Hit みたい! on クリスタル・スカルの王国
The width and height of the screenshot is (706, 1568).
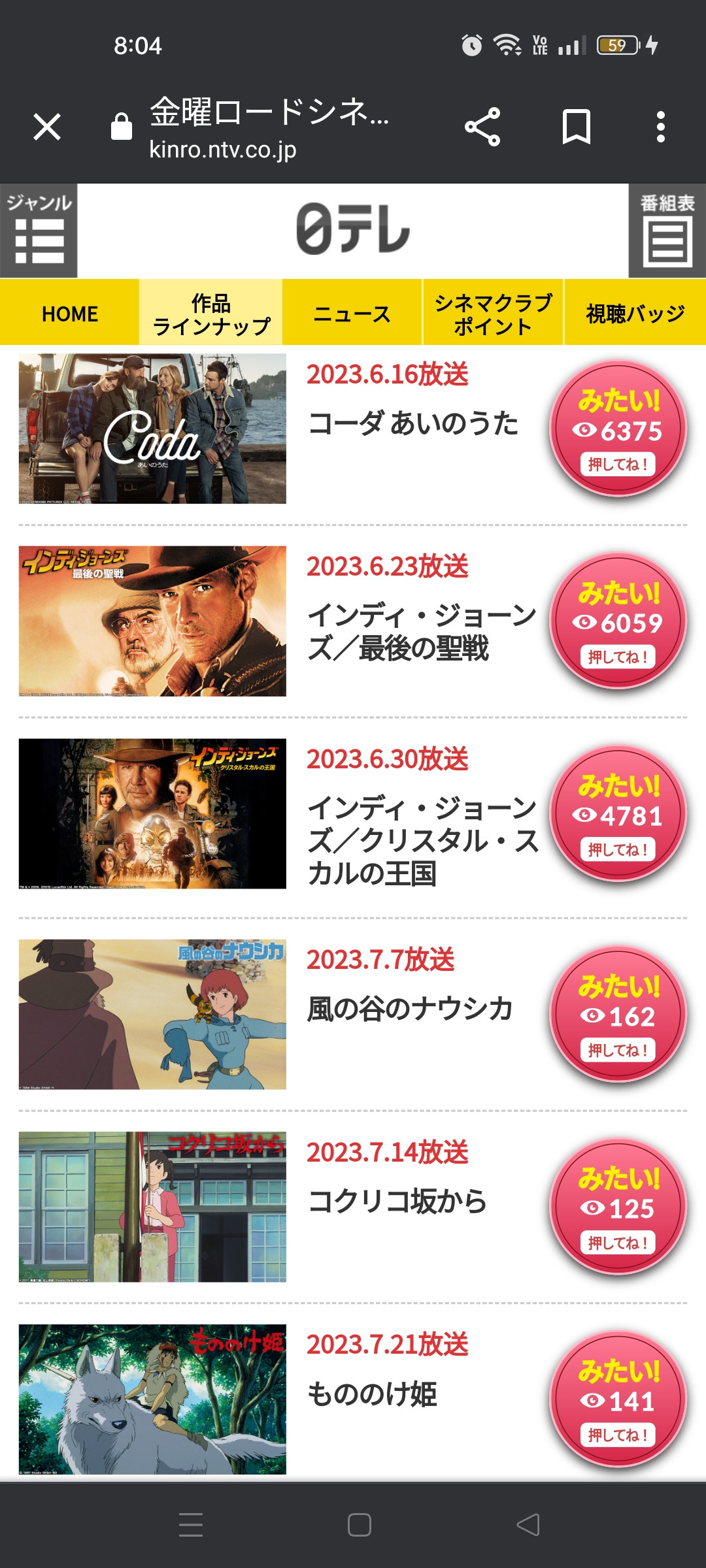[x=618, y=813]
